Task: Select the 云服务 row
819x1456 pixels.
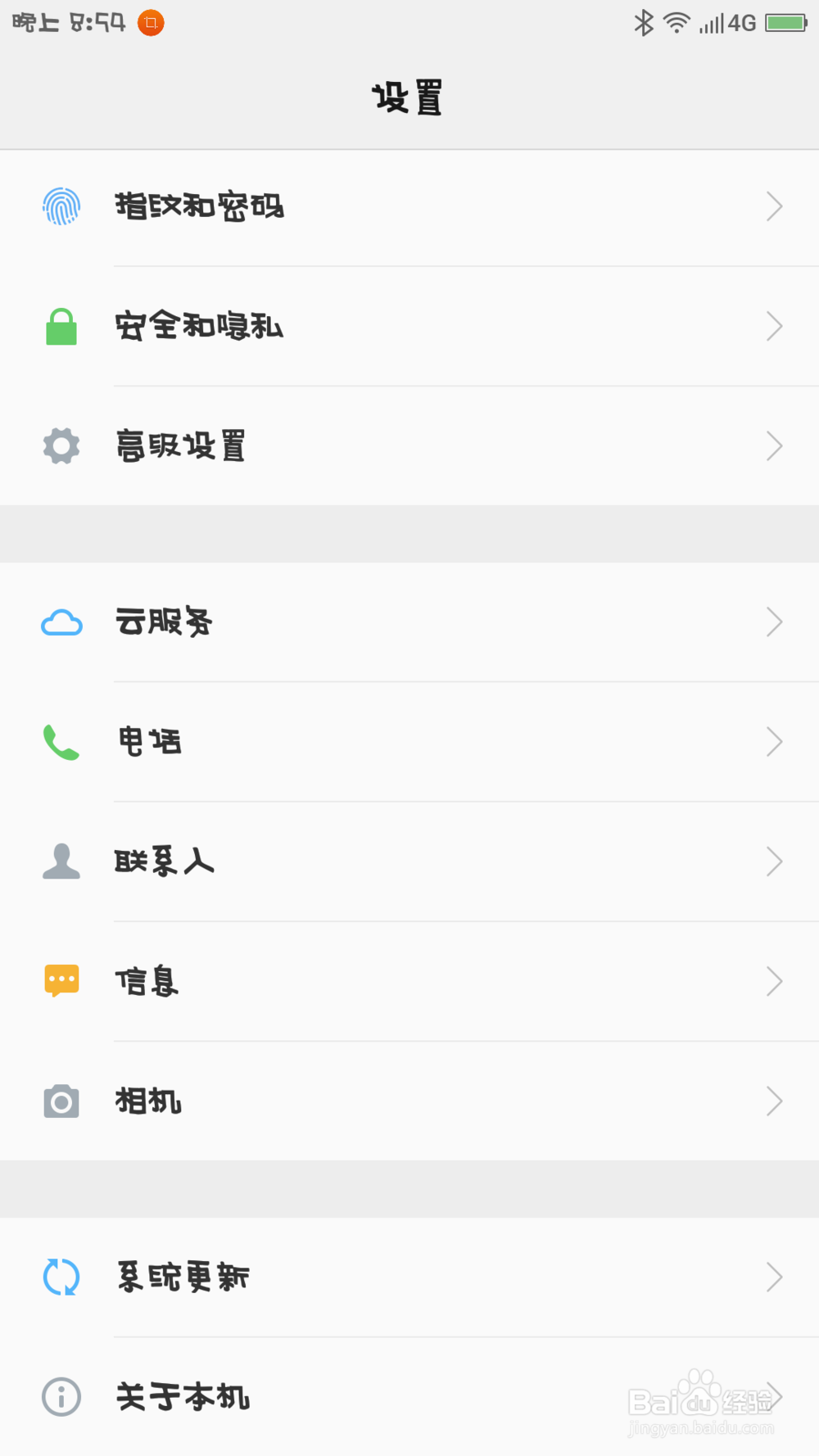Action: pyautogui.click(x=409, y=622)
